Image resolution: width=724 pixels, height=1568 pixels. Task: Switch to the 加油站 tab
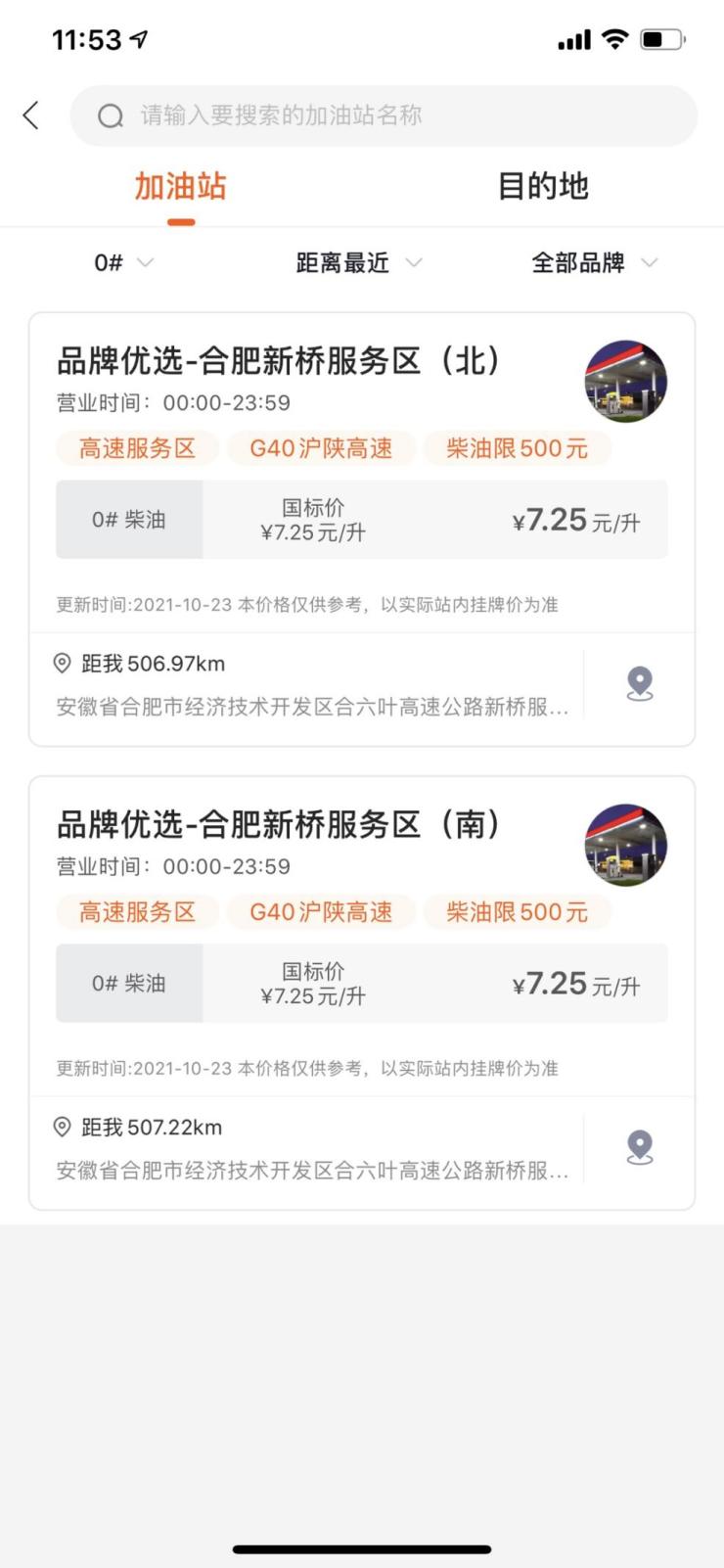[181, 186]
